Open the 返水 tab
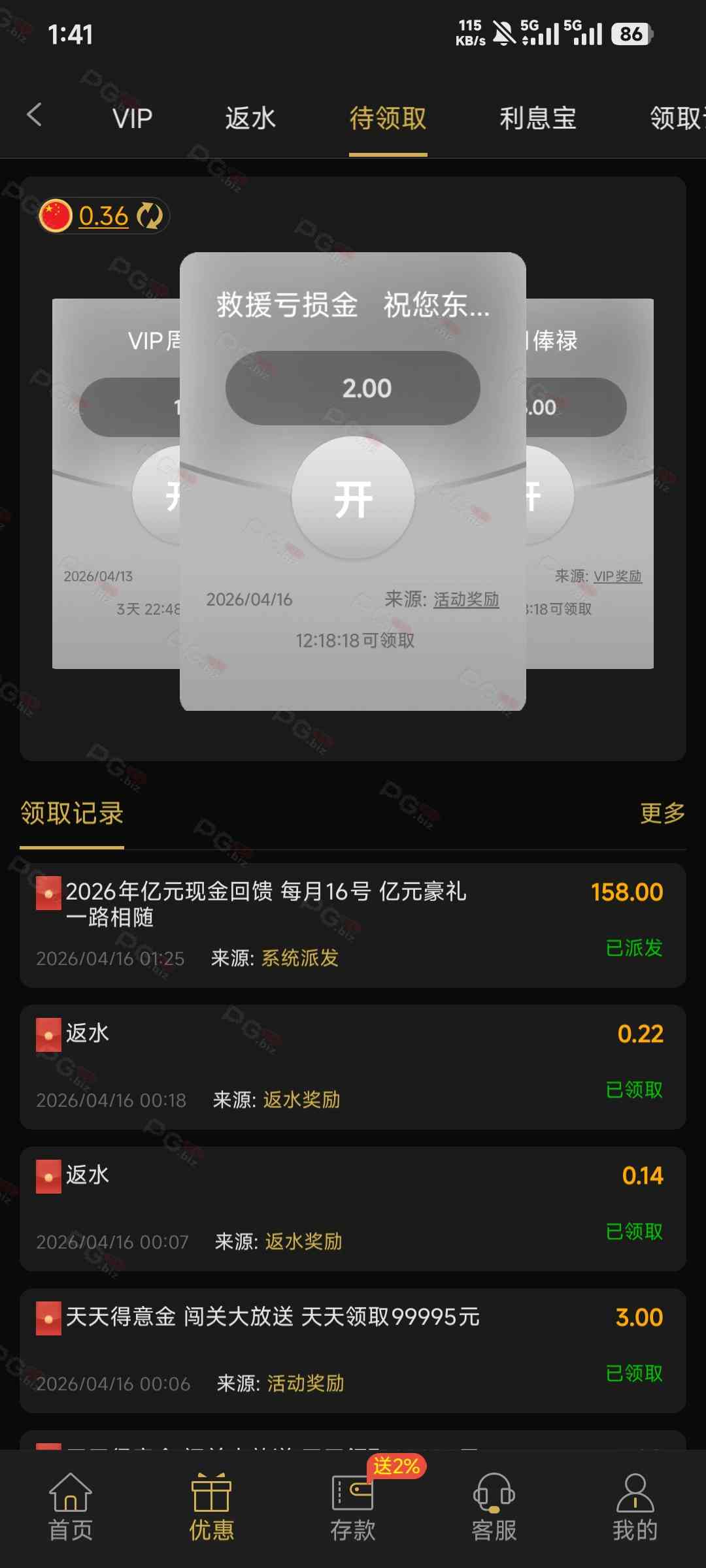Screen dimensions: 706x1568 pos(250,118)
